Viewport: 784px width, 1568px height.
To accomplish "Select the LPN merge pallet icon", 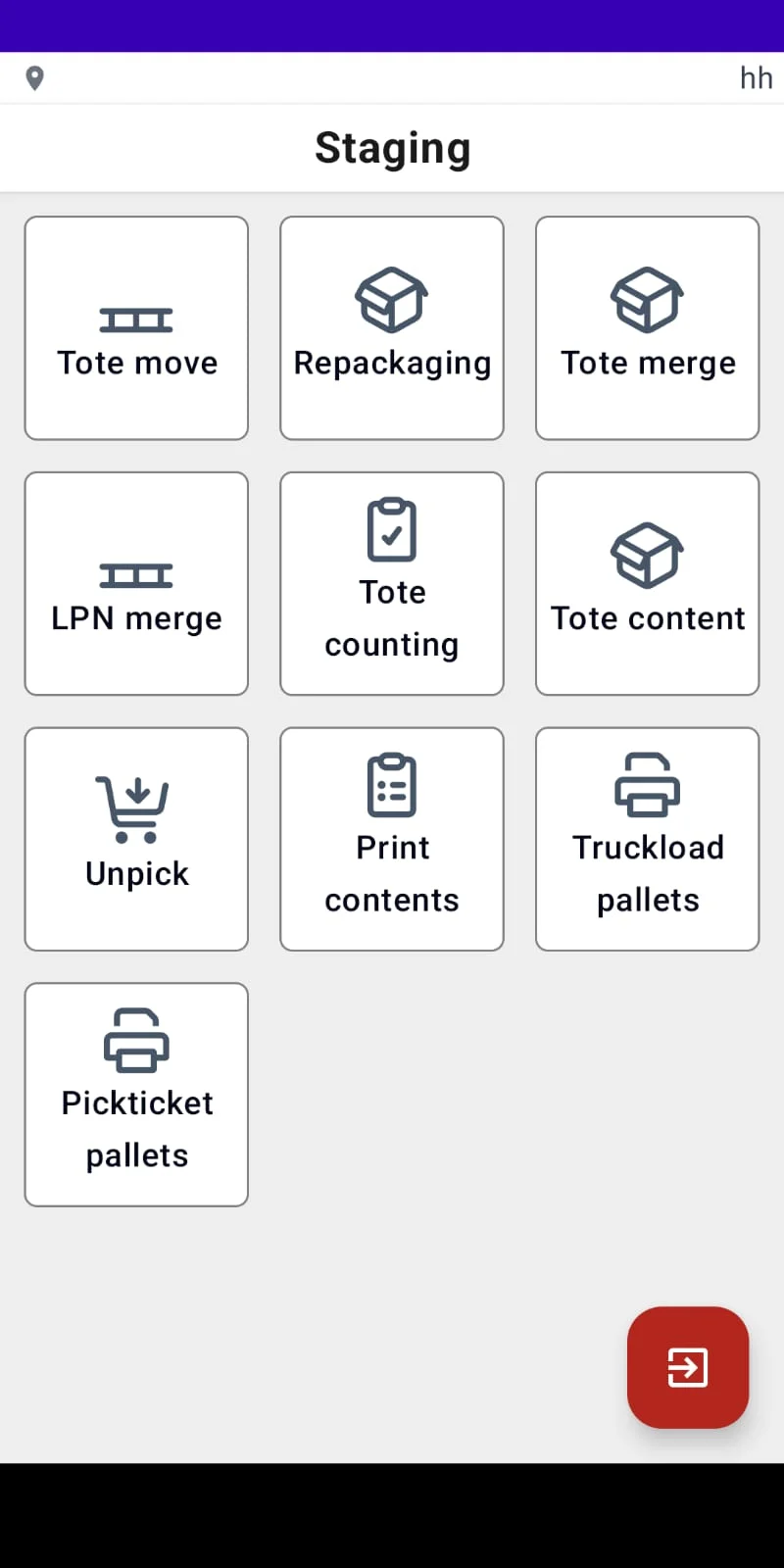I will [136, 575].
